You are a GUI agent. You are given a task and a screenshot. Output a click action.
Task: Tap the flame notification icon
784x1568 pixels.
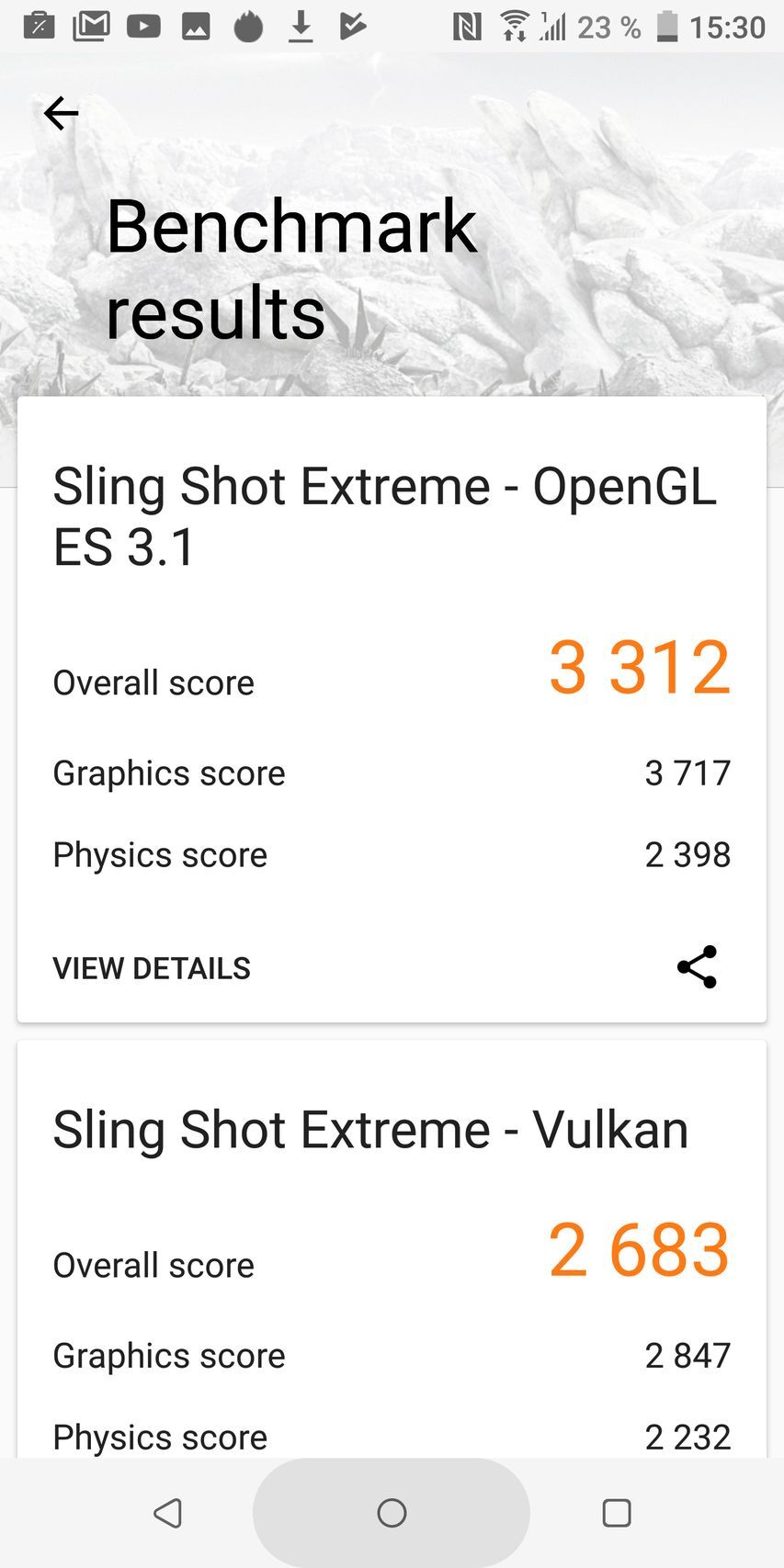[x=246, y=26]
